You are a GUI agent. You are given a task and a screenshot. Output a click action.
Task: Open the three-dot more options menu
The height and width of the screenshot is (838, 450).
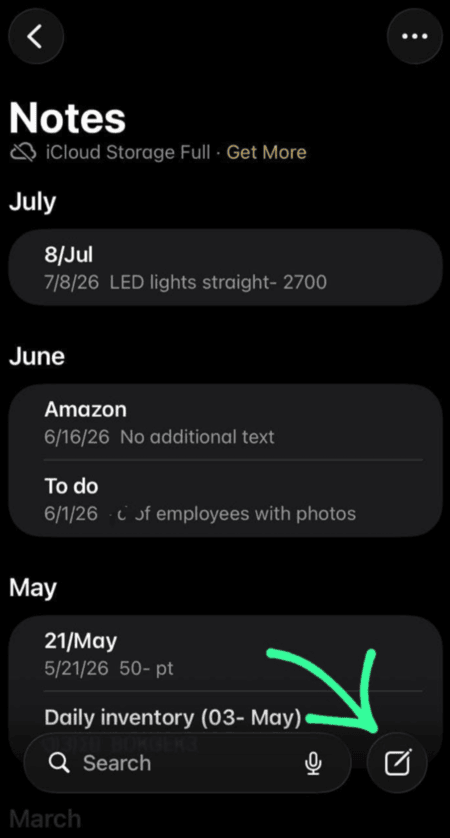click(x=414, y=37)
